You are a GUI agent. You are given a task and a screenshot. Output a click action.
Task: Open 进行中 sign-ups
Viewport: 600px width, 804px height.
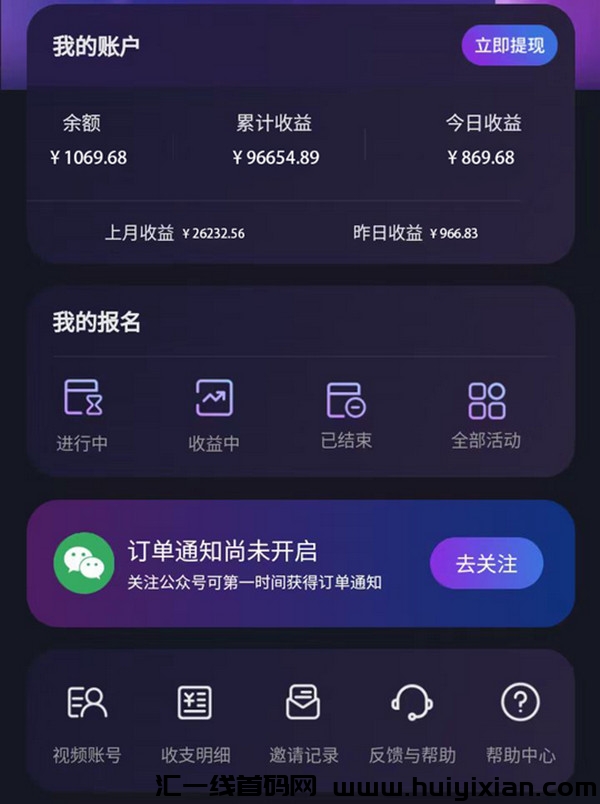(83, 412)
